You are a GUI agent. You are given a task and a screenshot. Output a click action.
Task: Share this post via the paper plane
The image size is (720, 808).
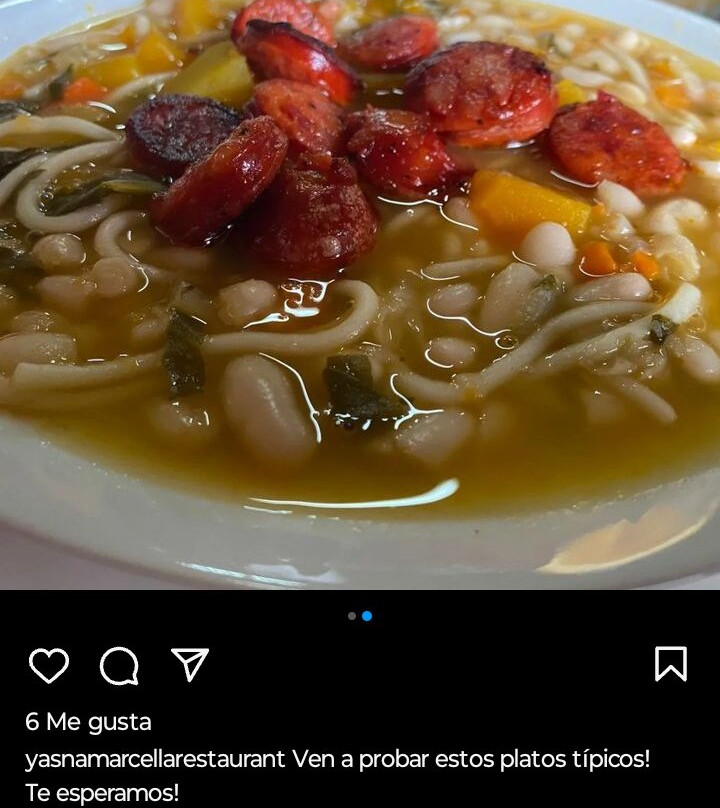pyautogui.click(x=189, y=664)
